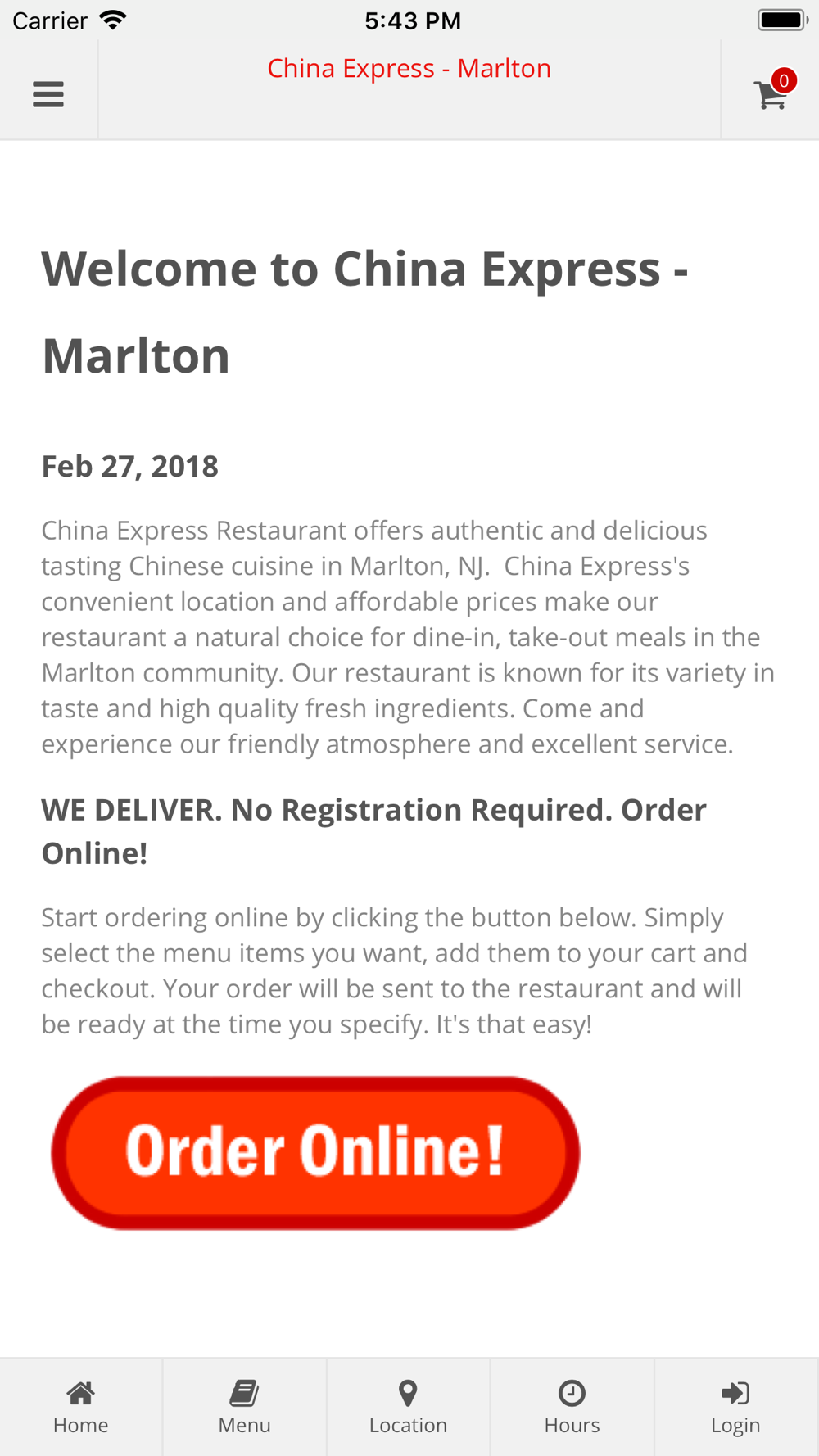Open the shopping cart

pyautogui.click(x=771, y=92)
